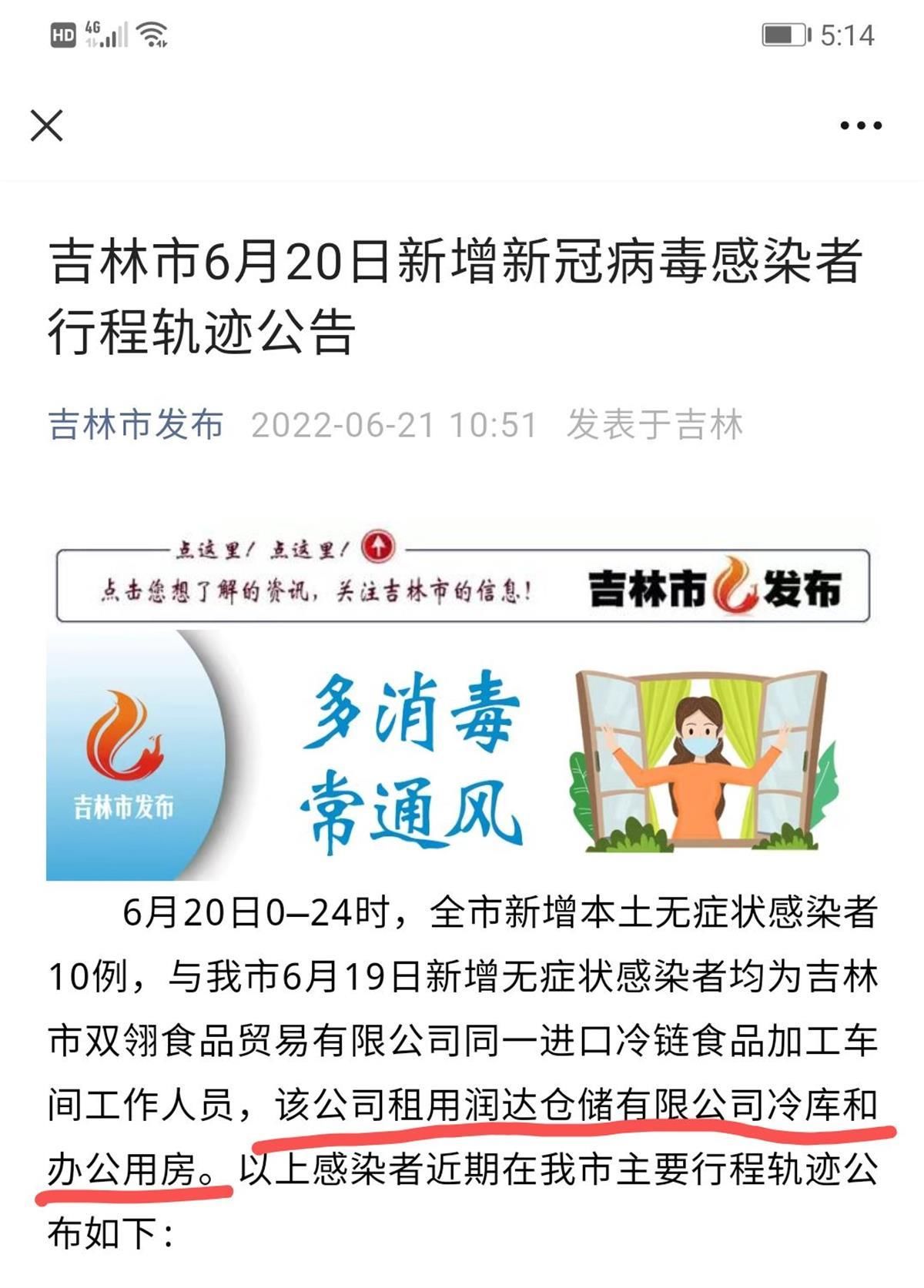The height and width of the screenshot is (1288, 924).
Task: Close the article page
Action: click(x=46, y=125)
